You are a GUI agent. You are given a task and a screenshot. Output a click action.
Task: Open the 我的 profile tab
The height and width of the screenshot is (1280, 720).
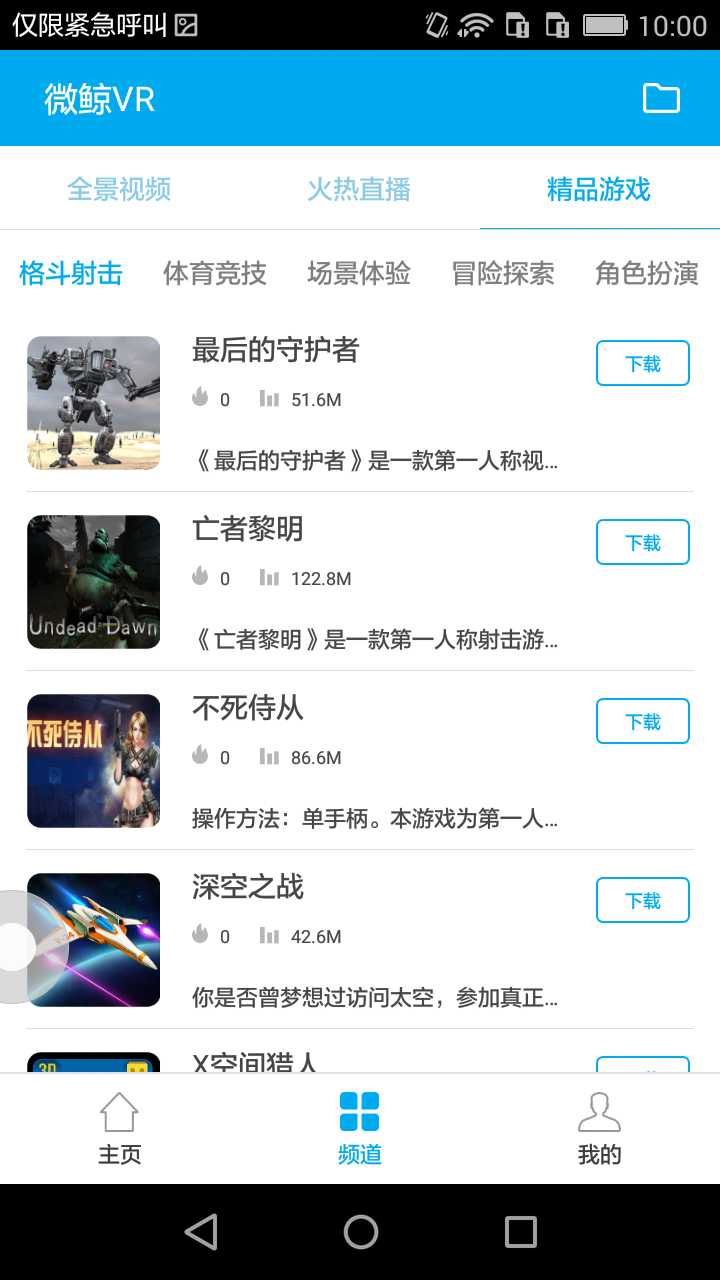[x=599, y=1129]
